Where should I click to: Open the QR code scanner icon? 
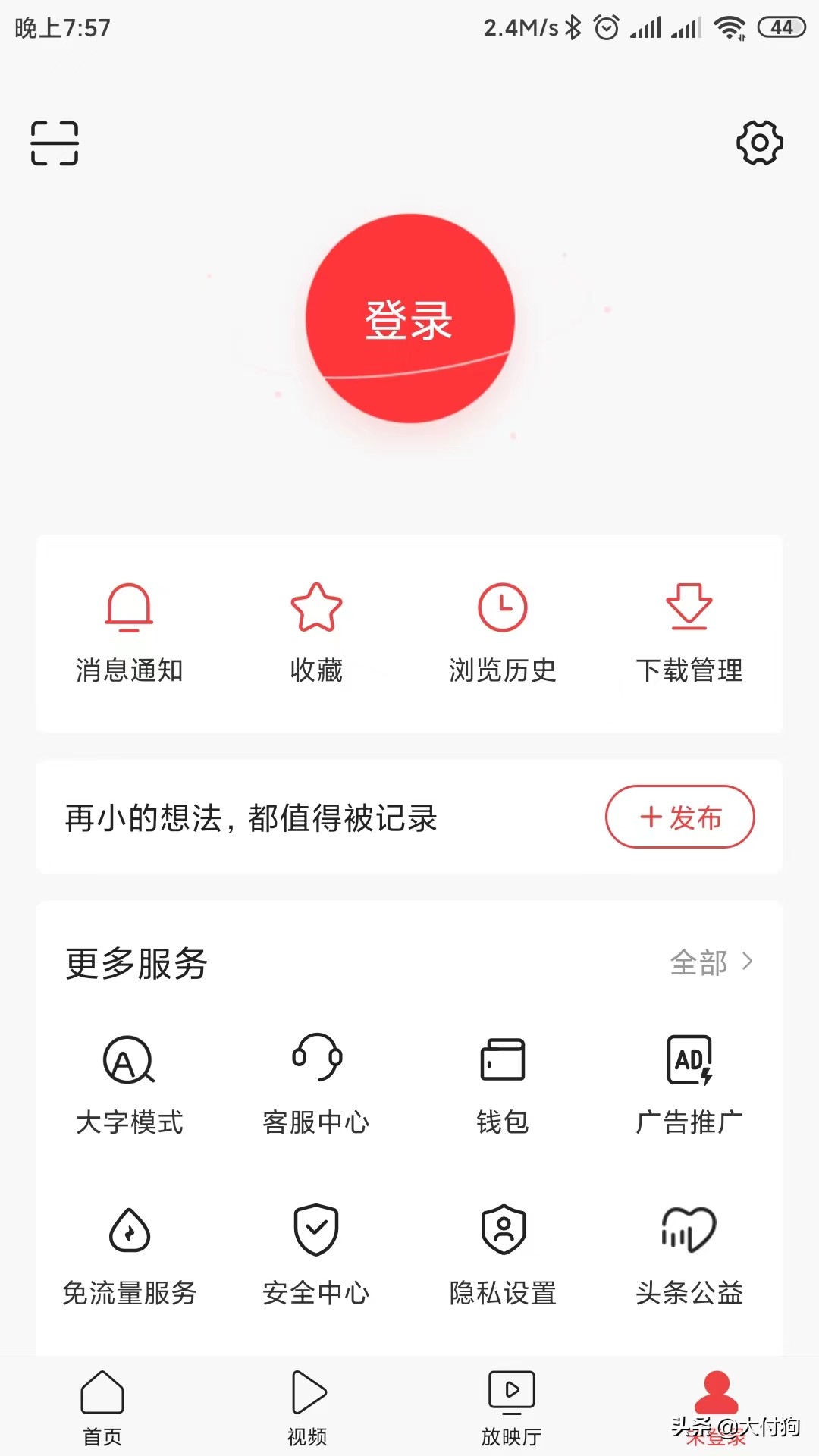[x=54, y=143]
